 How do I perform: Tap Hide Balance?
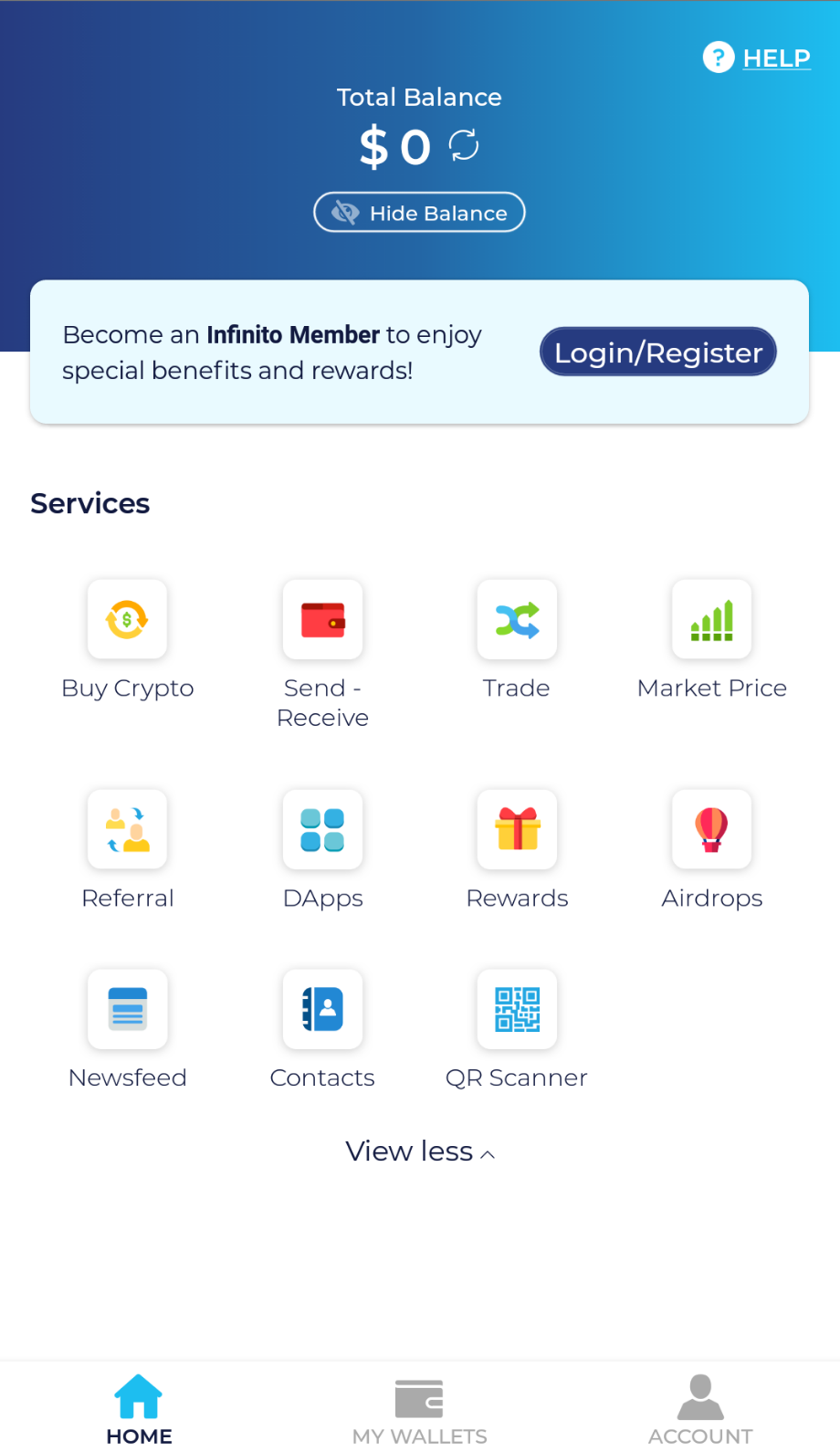tap(419, 213)
